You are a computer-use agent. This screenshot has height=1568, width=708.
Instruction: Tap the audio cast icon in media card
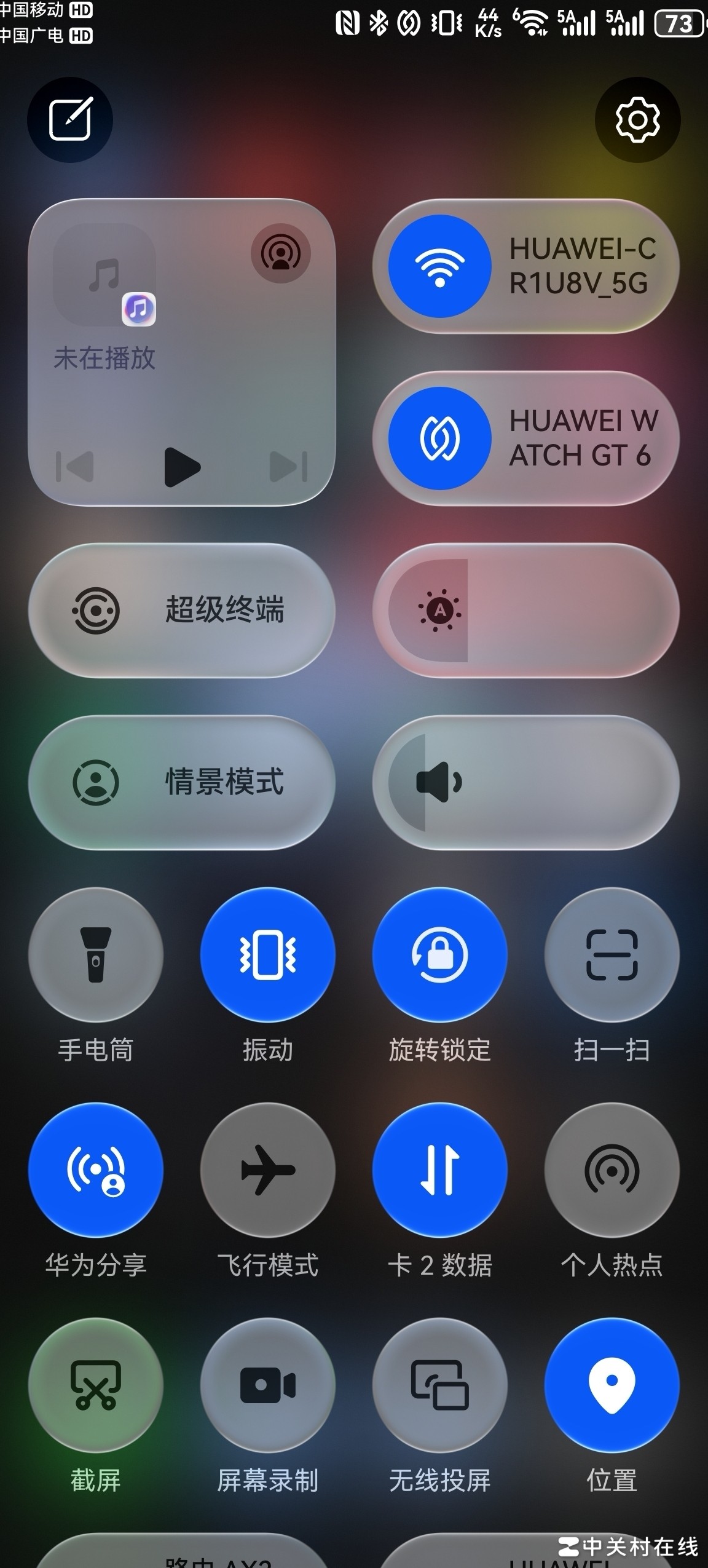(280, 253)
